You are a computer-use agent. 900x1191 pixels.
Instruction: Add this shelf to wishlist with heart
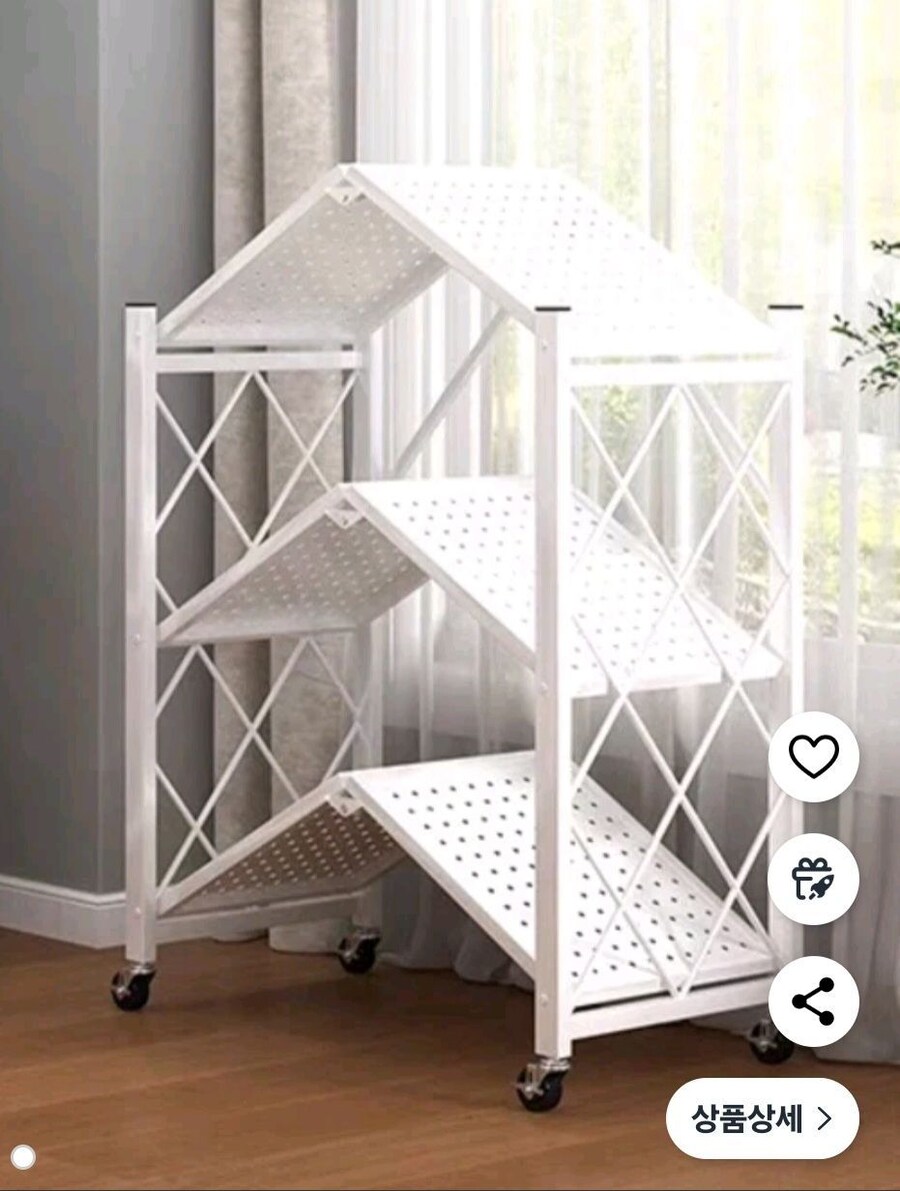pyautogui.click(x=813, y=757)
